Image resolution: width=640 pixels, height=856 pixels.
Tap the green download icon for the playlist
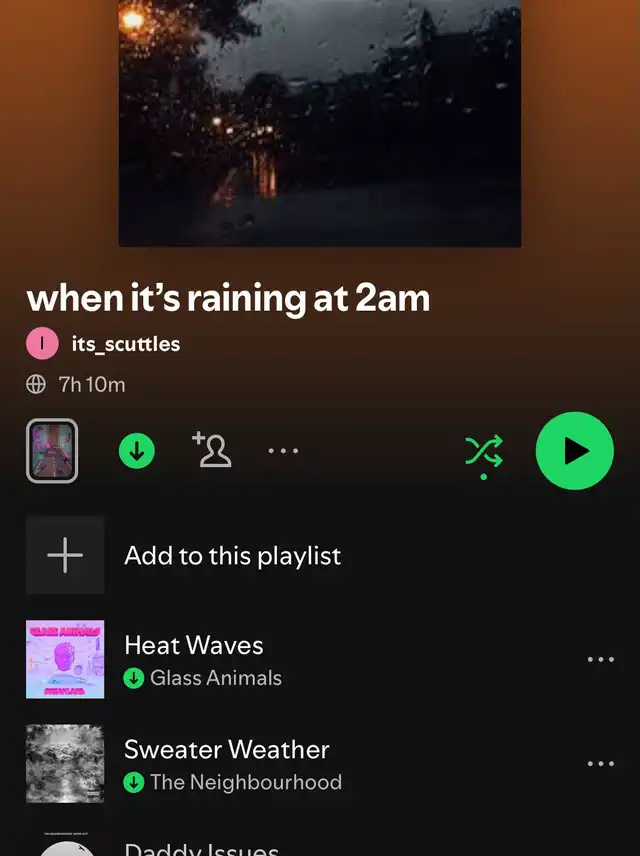coord(137,451)
